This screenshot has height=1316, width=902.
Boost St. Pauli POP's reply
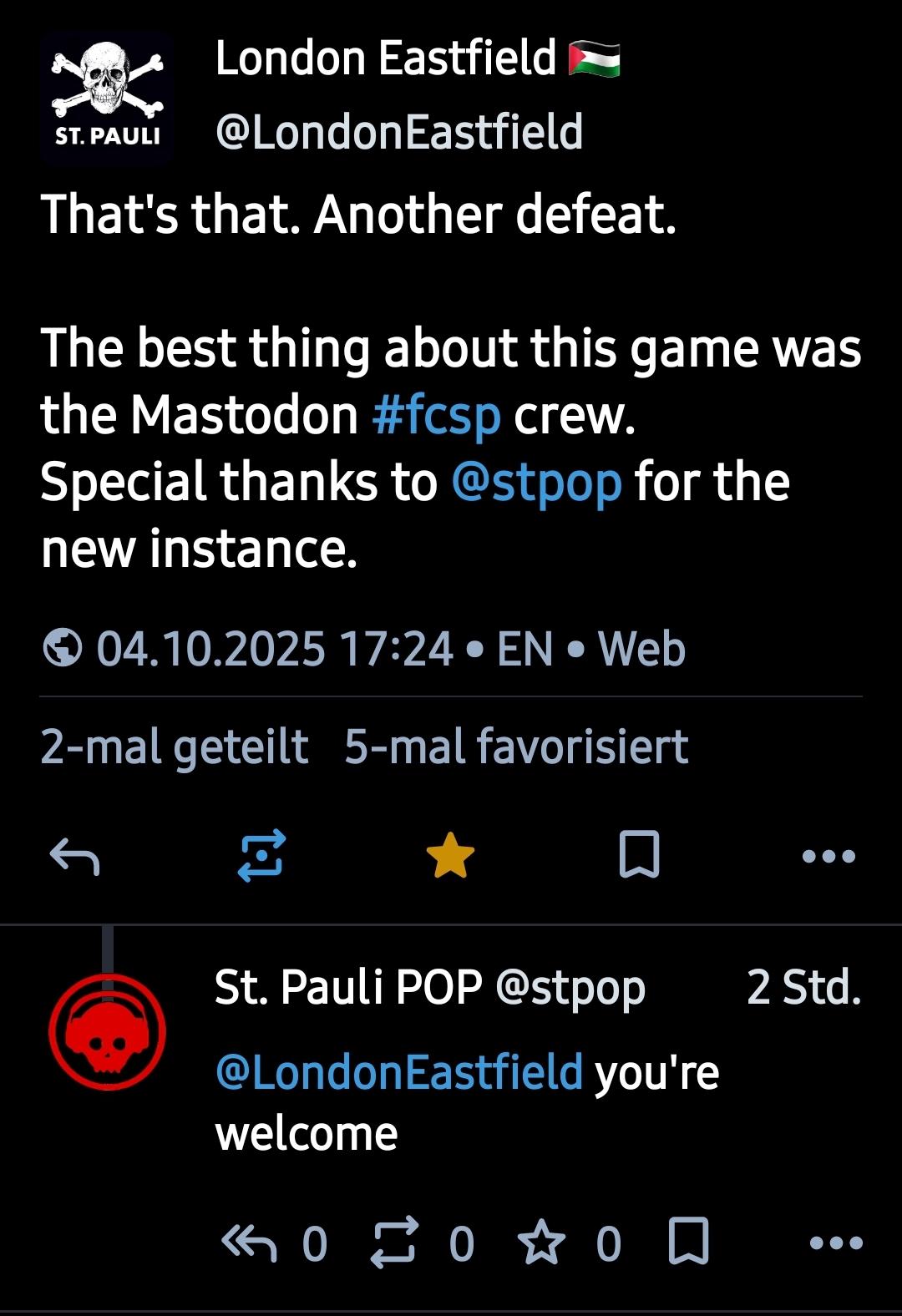coord(393,1243)
